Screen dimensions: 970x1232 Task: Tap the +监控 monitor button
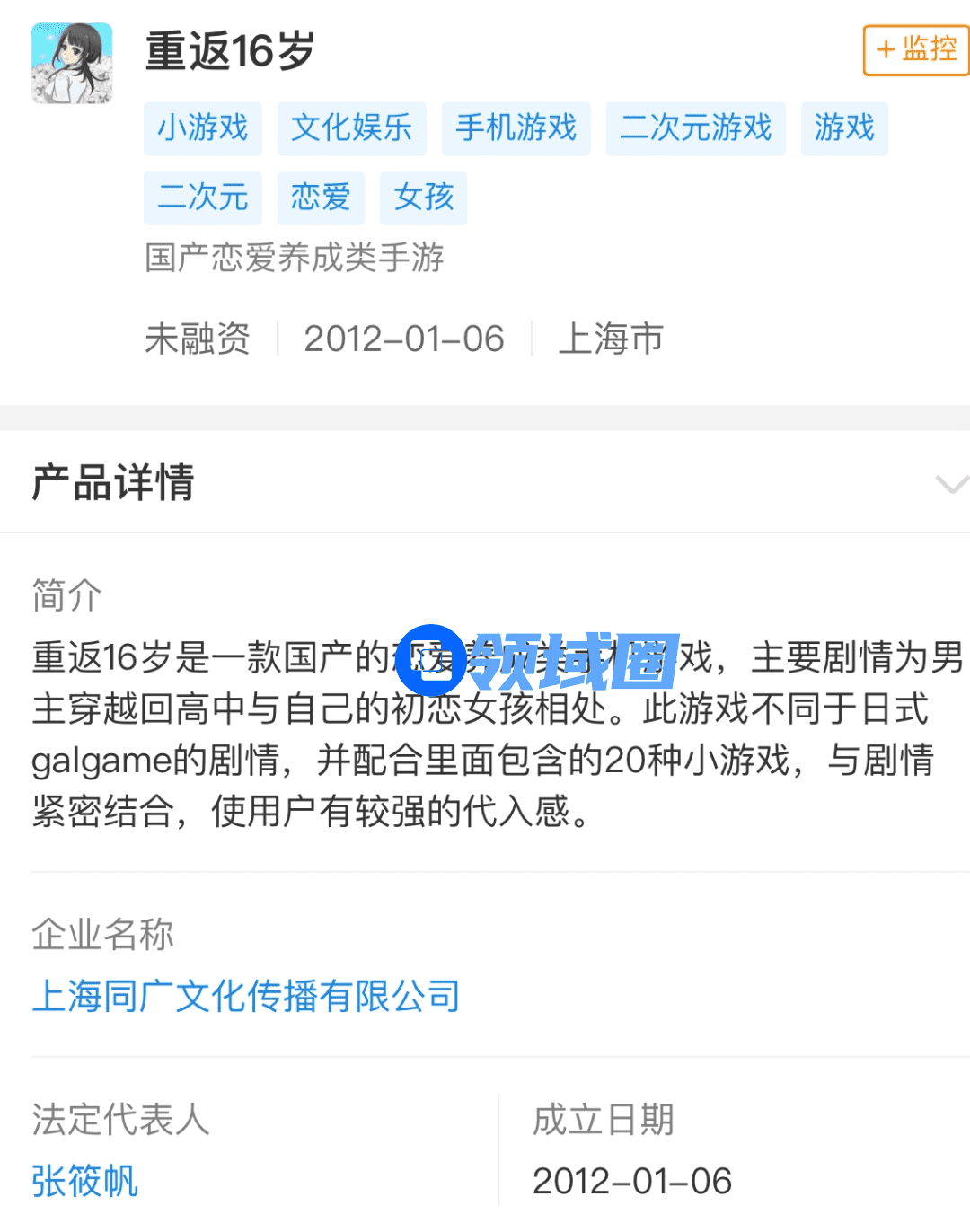[x=916, y=49]
